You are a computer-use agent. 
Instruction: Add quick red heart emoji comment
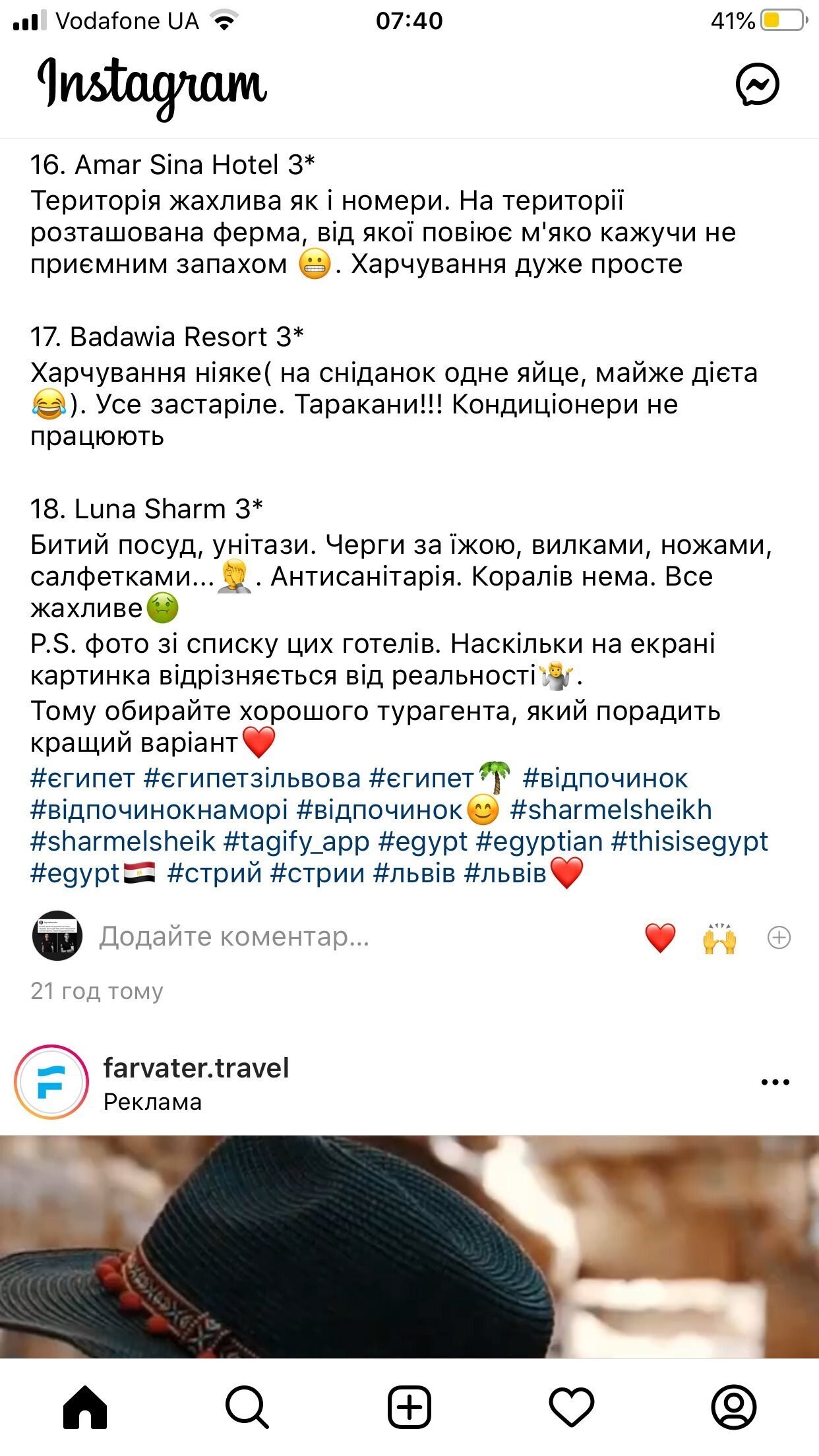(660, 938)
